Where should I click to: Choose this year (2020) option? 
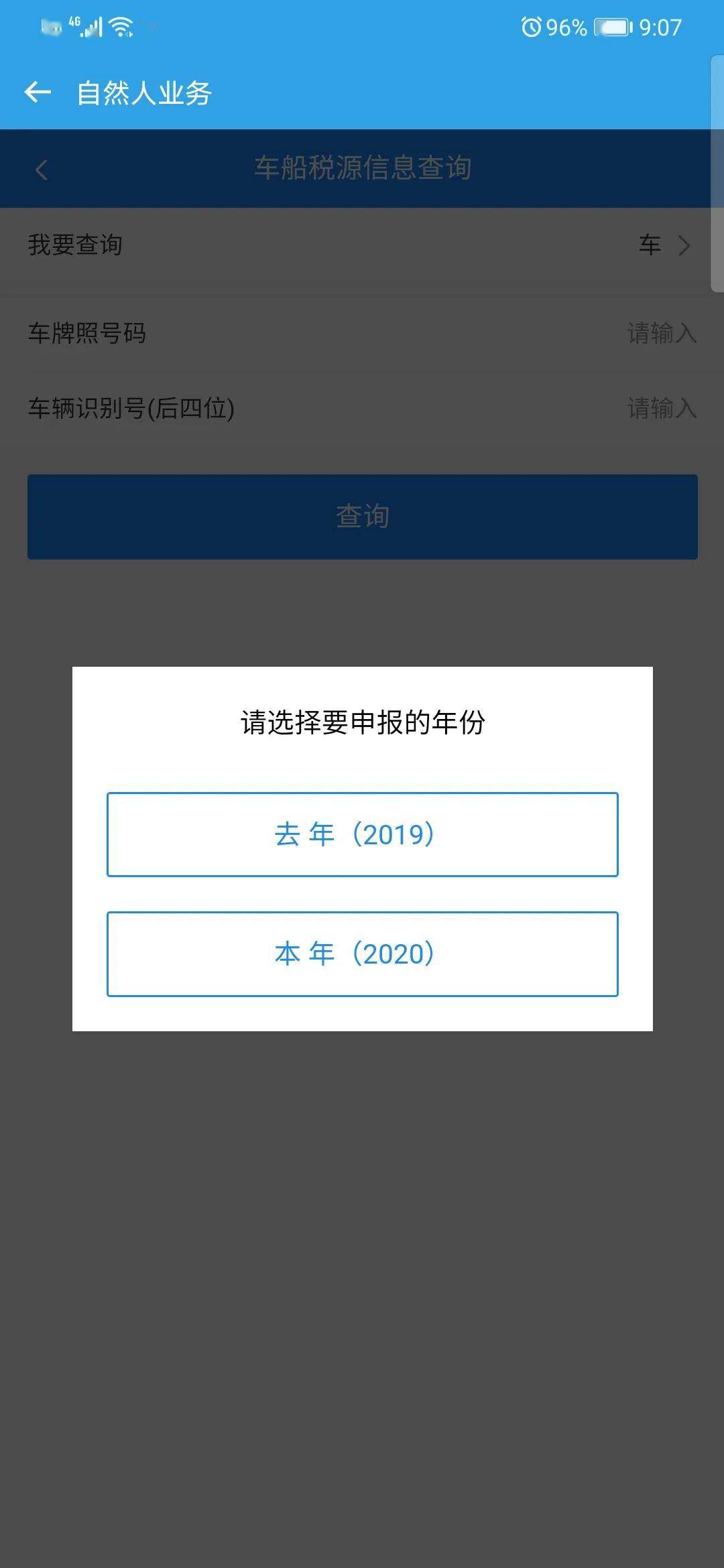[x=362, y=954]
